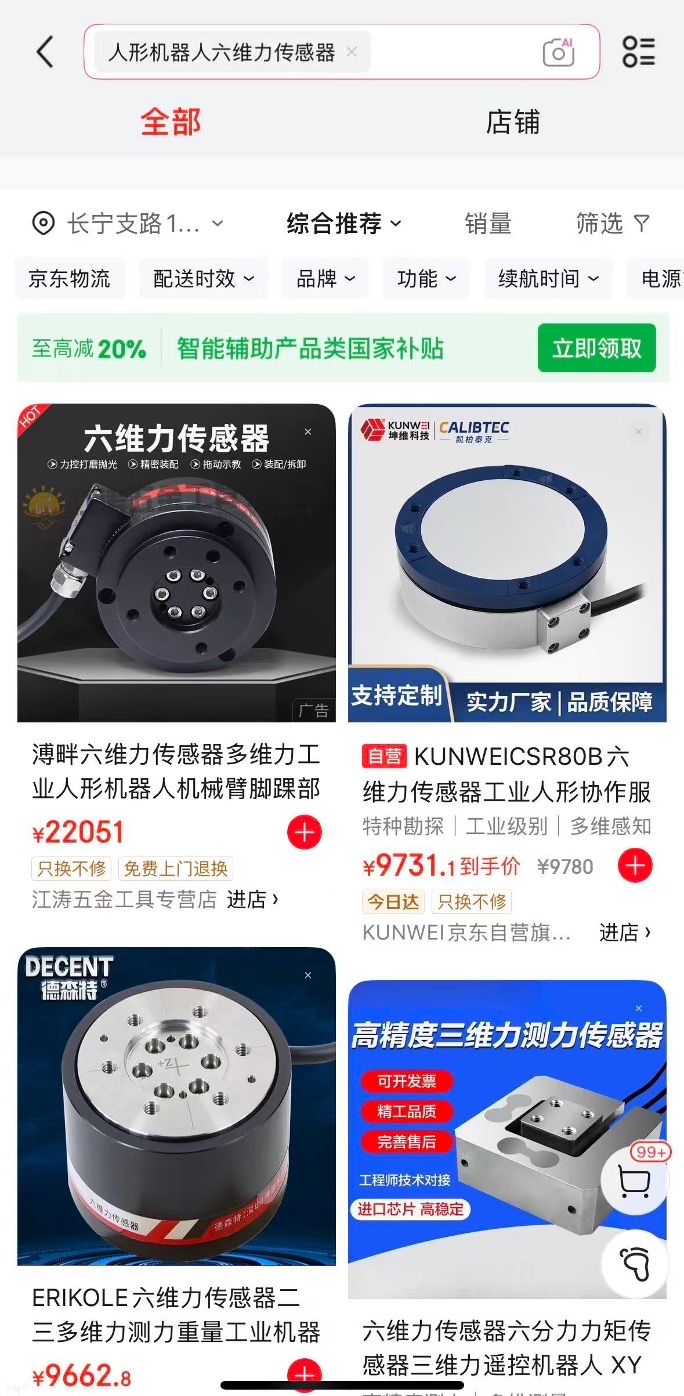Open the ERIKOLE 六维力传感器 product card
The height and width of the screenshot is (1396, 684).
(176, 1315)
